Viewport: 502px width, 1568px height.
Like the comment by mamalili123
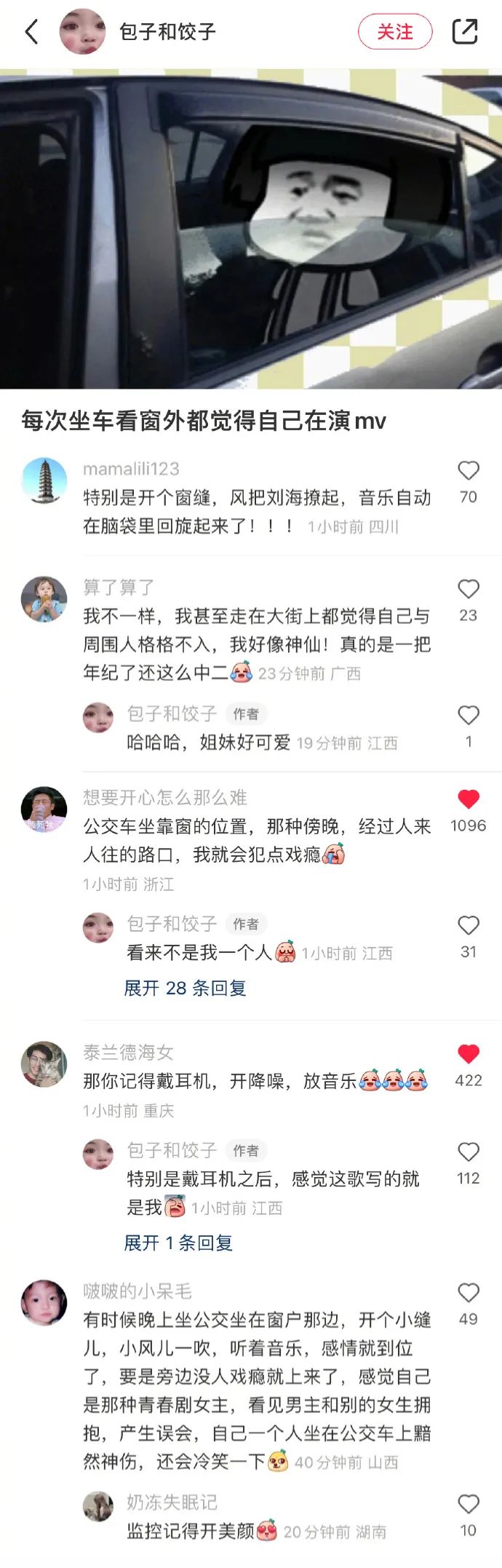(x=469, y=471)
